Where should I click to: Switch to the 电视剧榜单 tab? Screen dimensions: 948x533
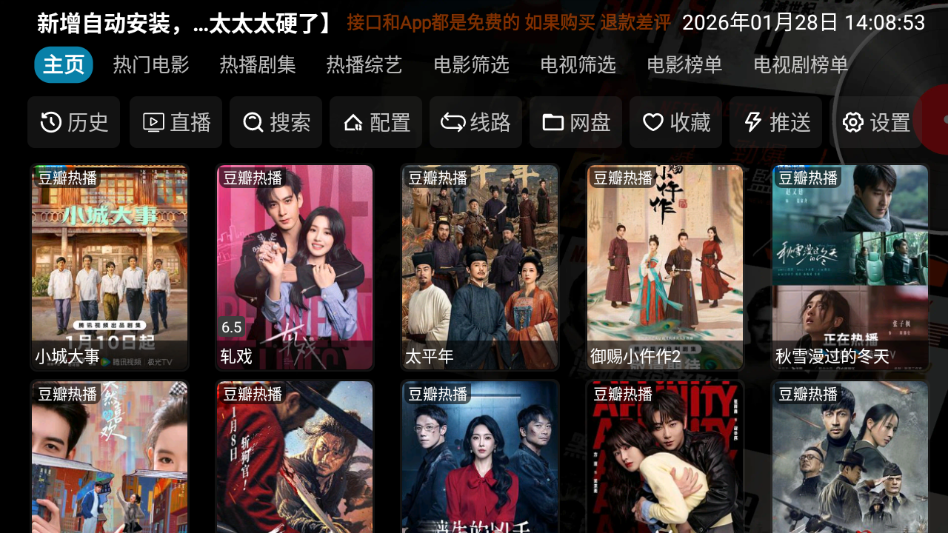801,65
